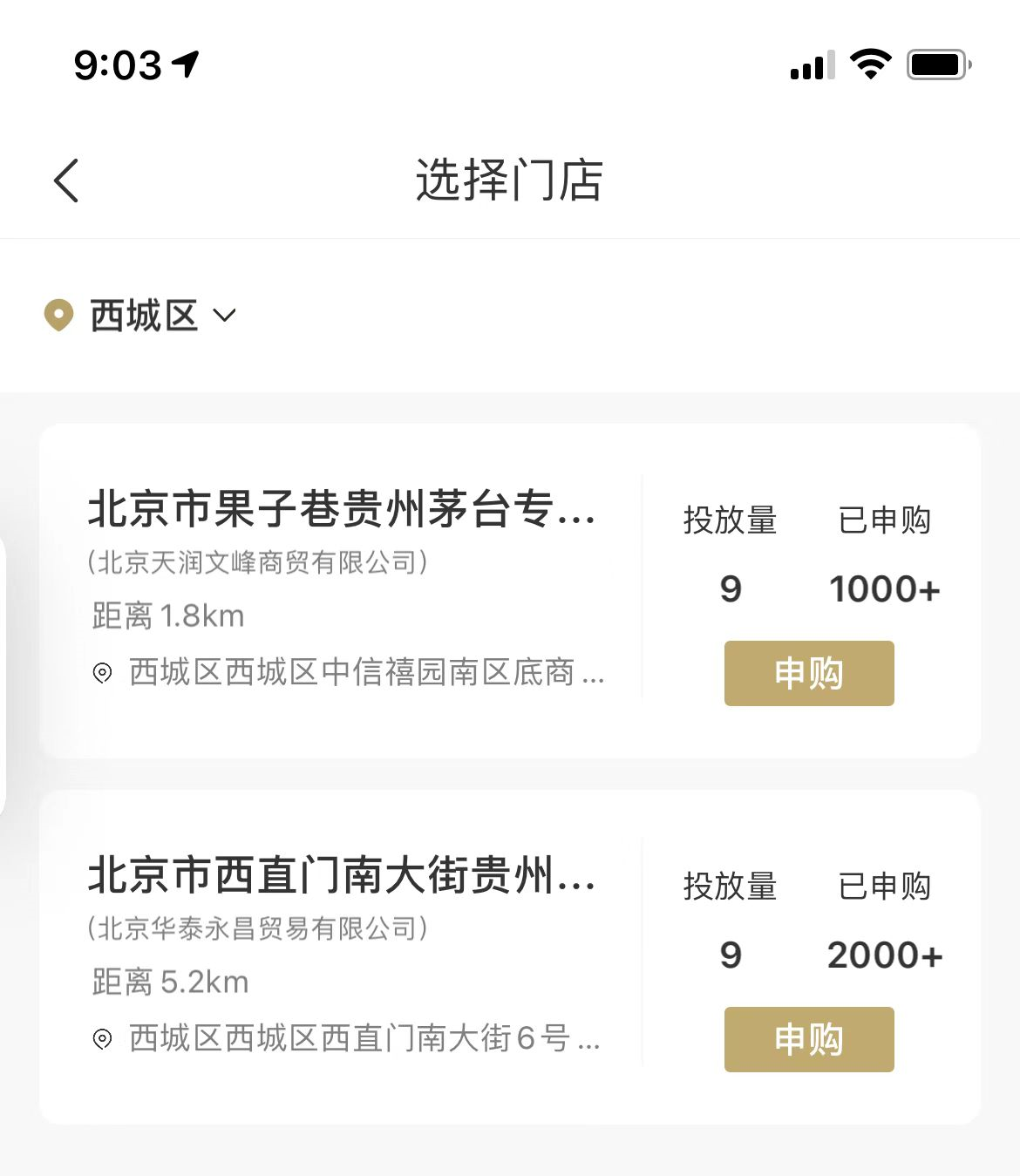Tap 申购 for the 西直门南大街 store
This screenshot has height=1176, width=1020.
pyautogui.click(x=808, y=1039)
